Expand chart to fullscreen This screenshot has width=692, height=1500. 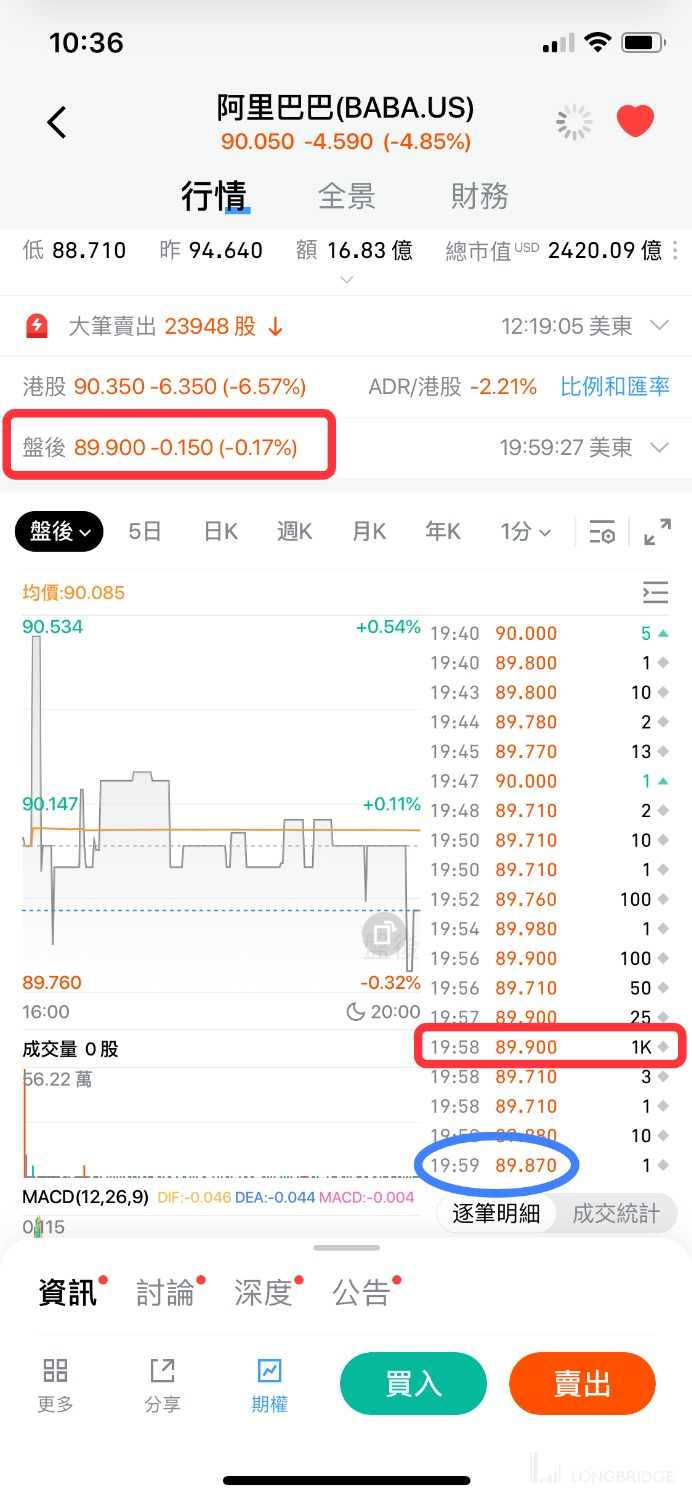(657, 532)
